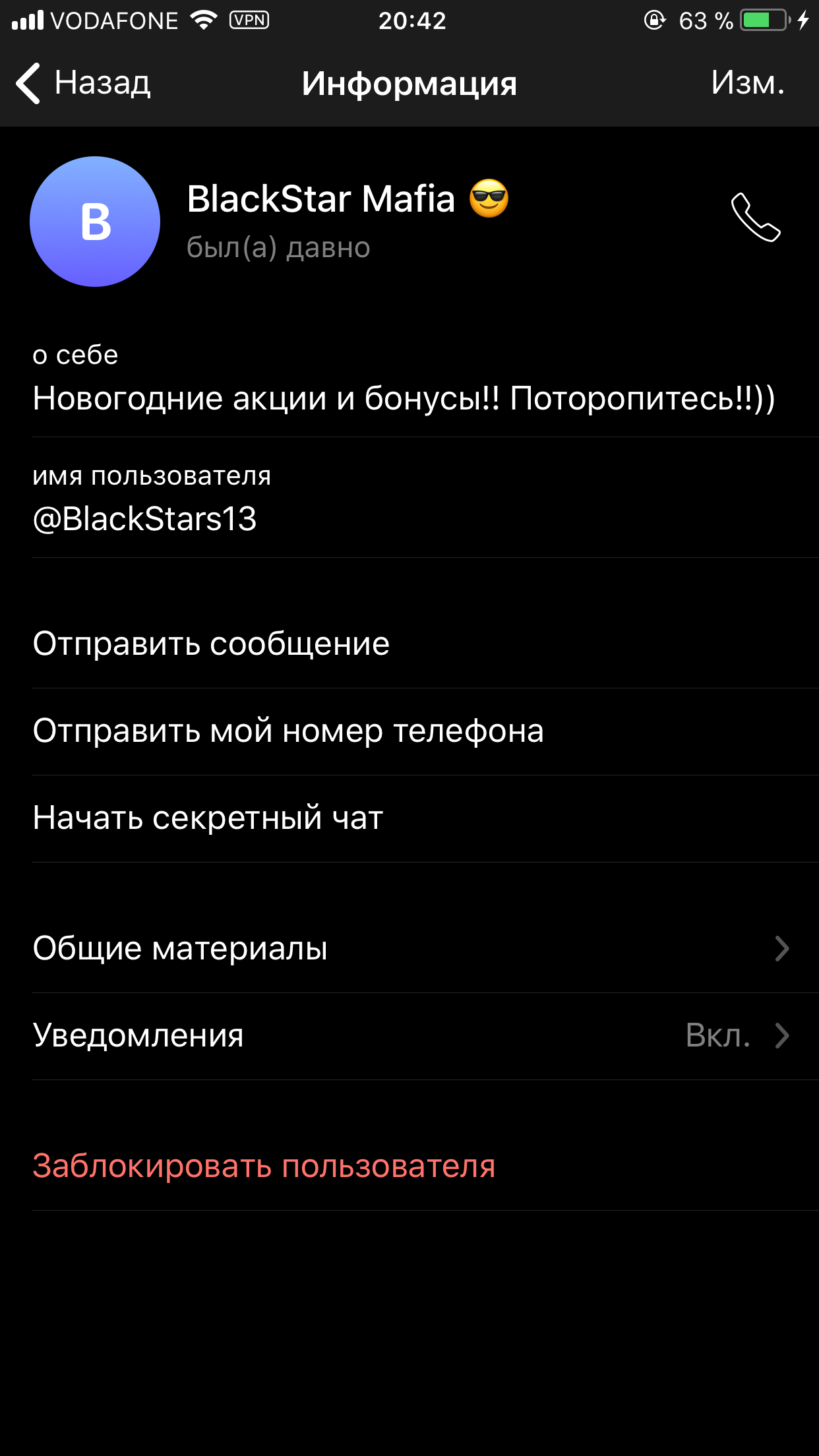819x1456 pixels.
Task: Call BlackStar Mafia with phone icon
Action: [x=756, y=217]
